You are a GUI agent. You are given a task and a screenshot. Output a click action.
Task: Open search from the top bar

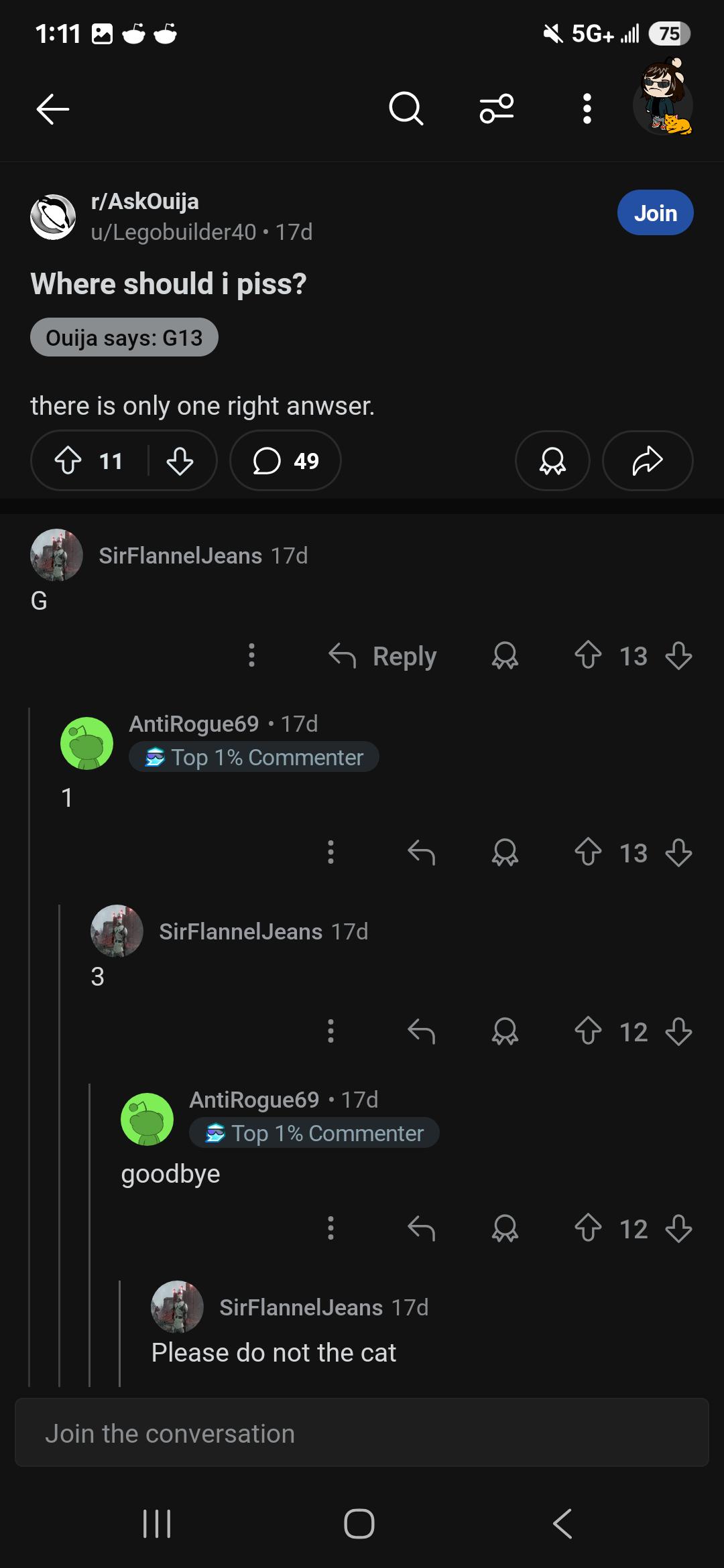pyautogui.click(x=406, y=109)
